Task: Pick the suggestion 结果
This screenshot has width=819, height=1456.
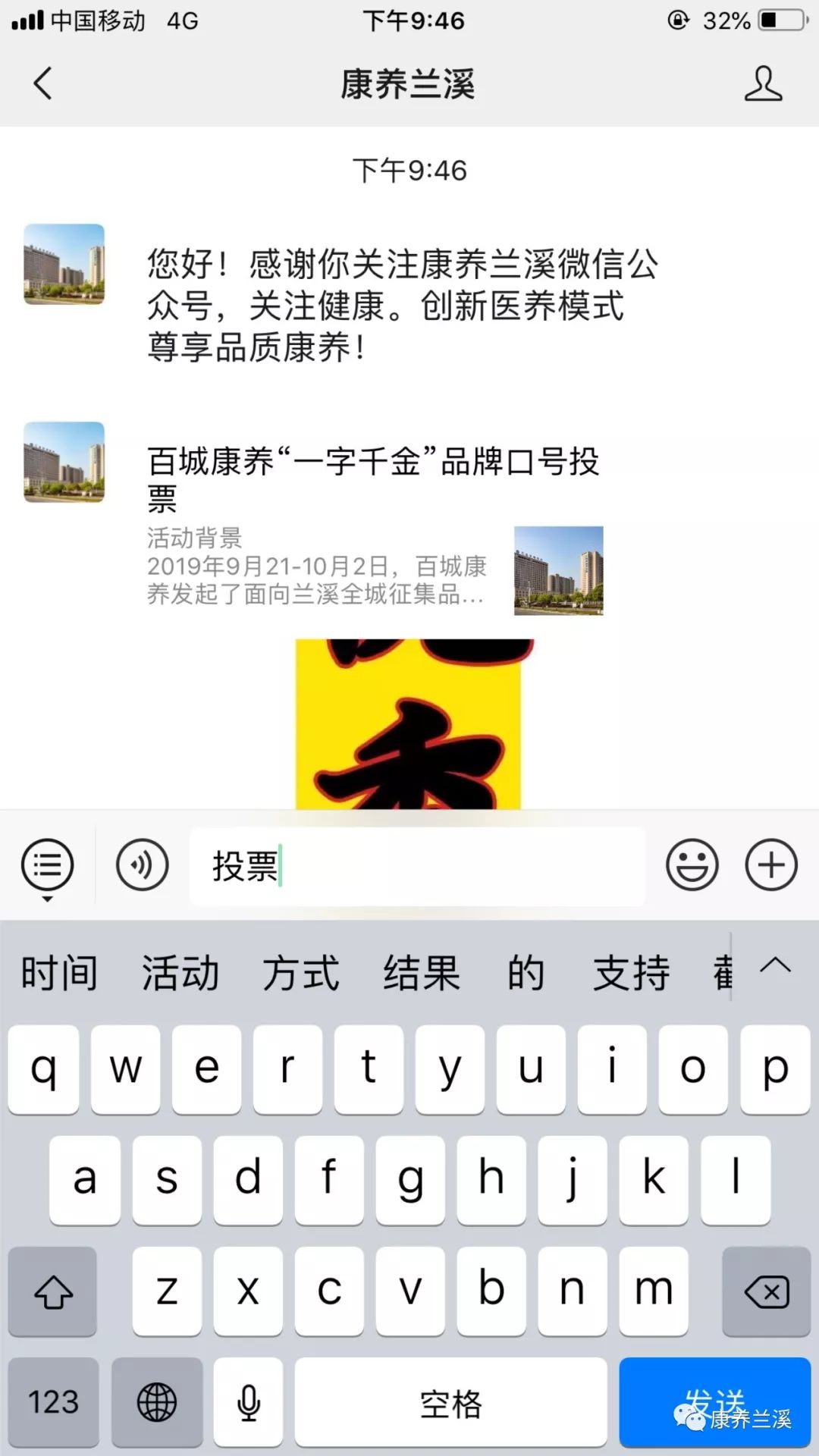Action: (422, 973)
